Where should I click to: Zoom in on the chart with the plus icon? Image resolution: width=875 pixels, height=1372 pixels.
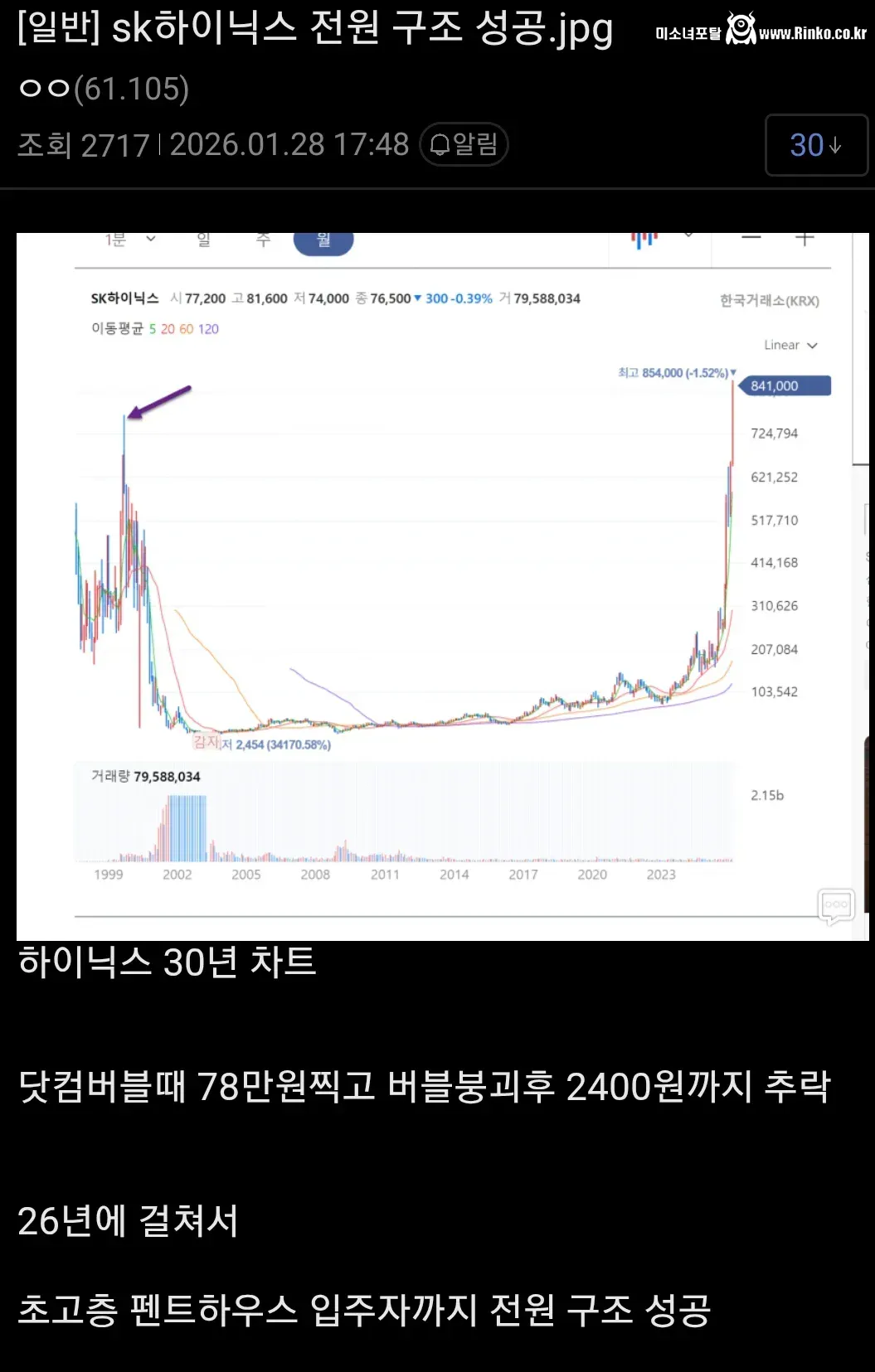click(805, 239)
